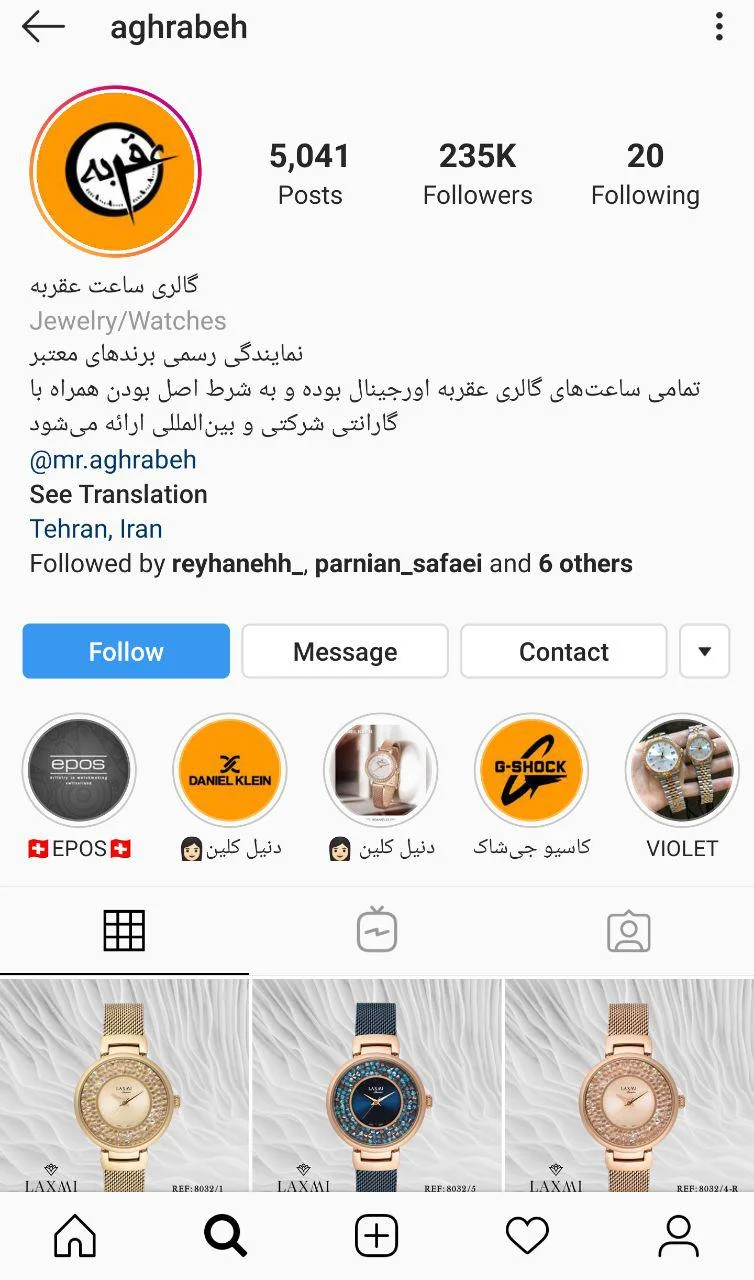View the 235K Followers list
Screen dimensions: 754x1280
[477, 172]
